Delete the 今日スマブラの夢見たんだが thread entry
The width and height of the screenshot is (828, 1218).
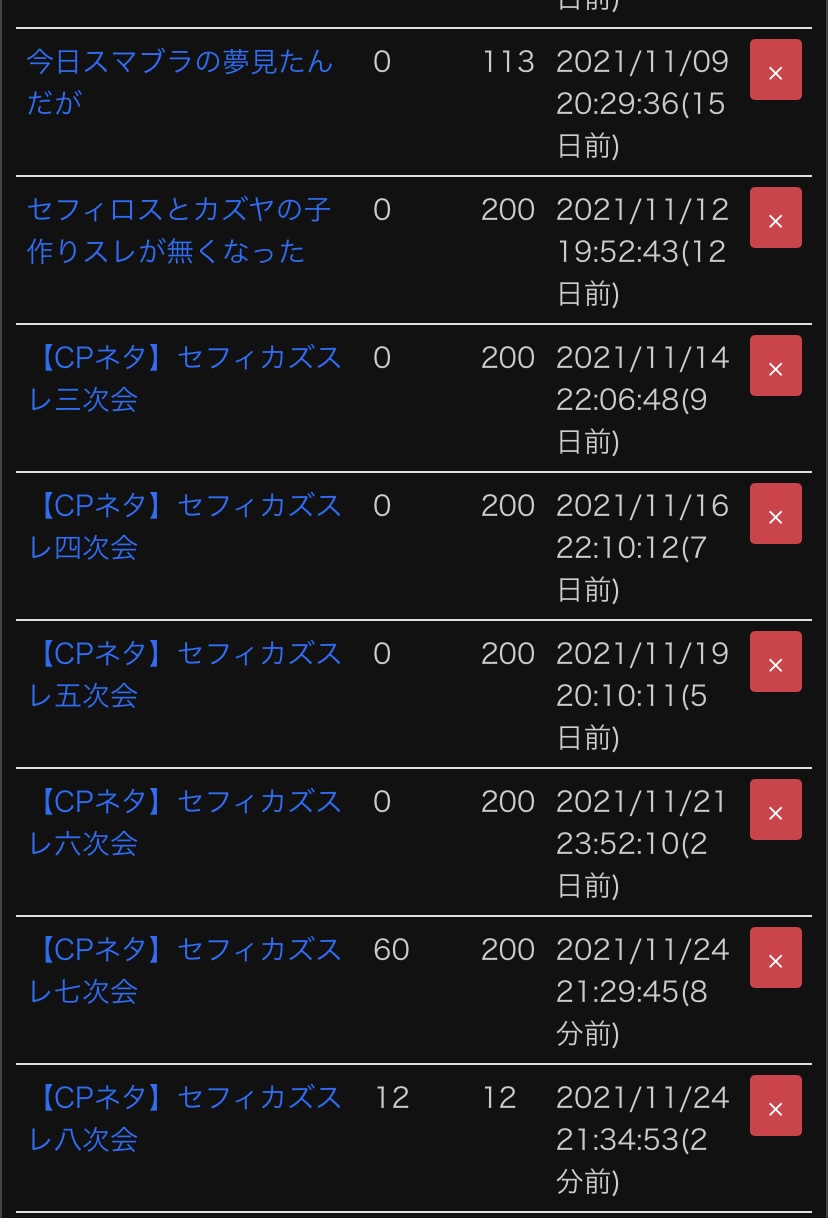click(x=775, y=70)
